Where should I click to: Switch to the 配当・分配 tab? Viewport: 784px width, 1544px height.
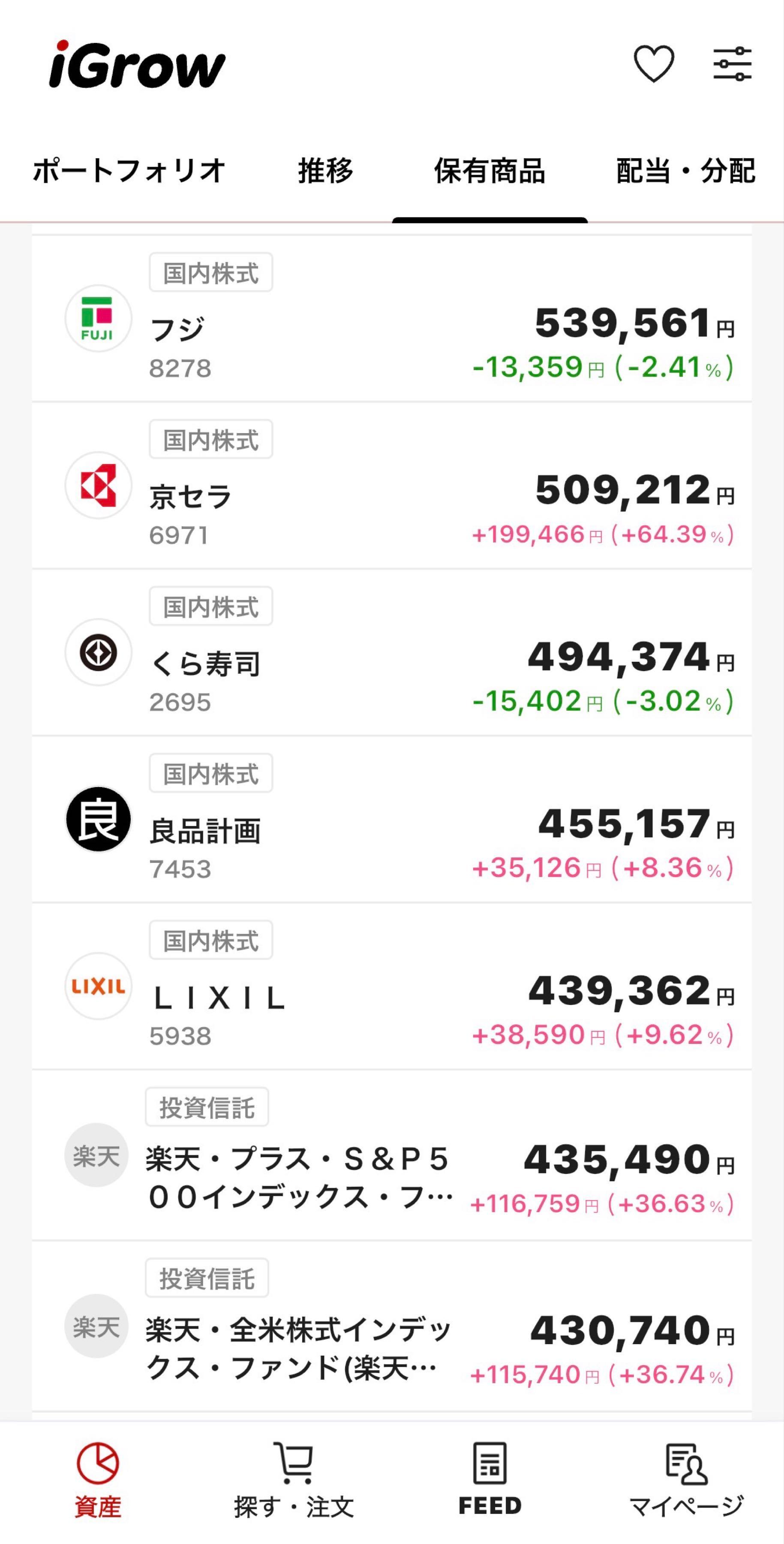tap(686, 171)
